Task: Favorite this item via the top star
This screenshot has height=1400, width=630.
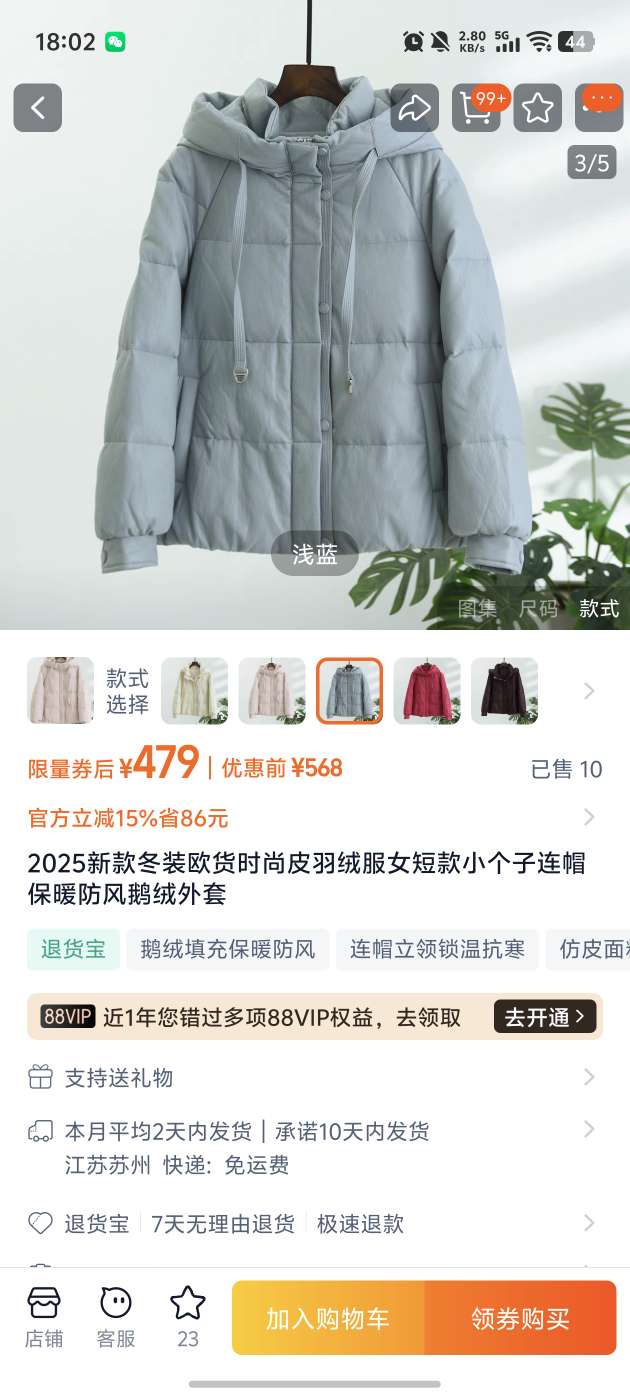Action: [538, 108]
